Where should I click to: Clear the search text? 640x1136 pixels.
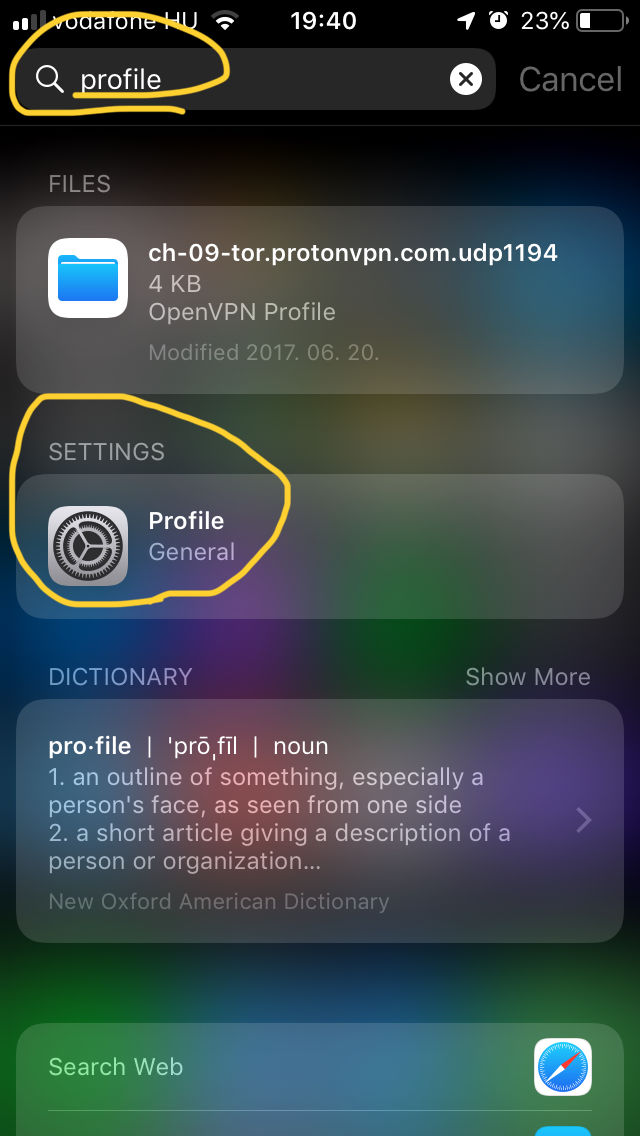(465, 79)
